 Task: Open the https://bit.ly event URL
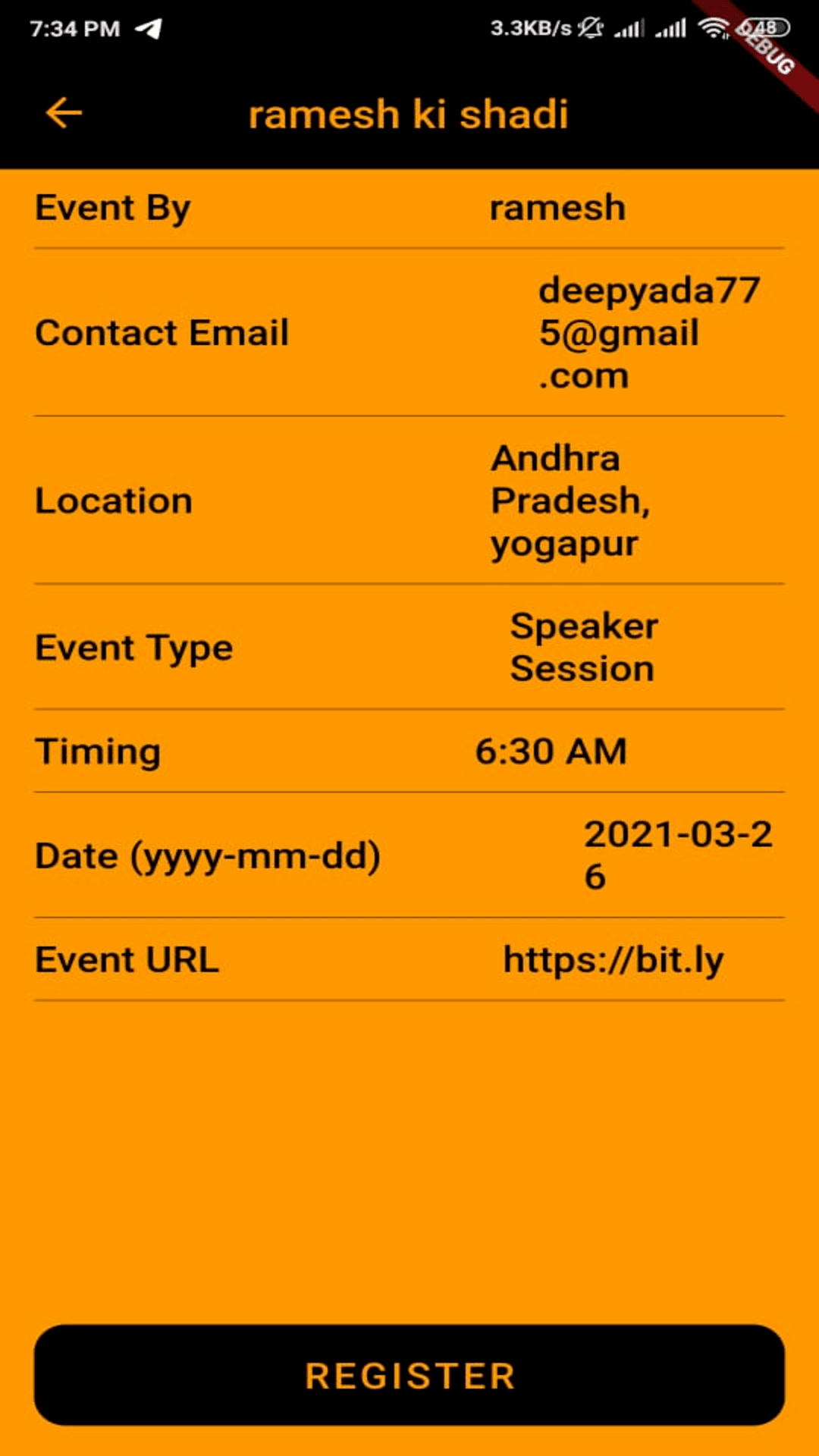click(613, 960)
